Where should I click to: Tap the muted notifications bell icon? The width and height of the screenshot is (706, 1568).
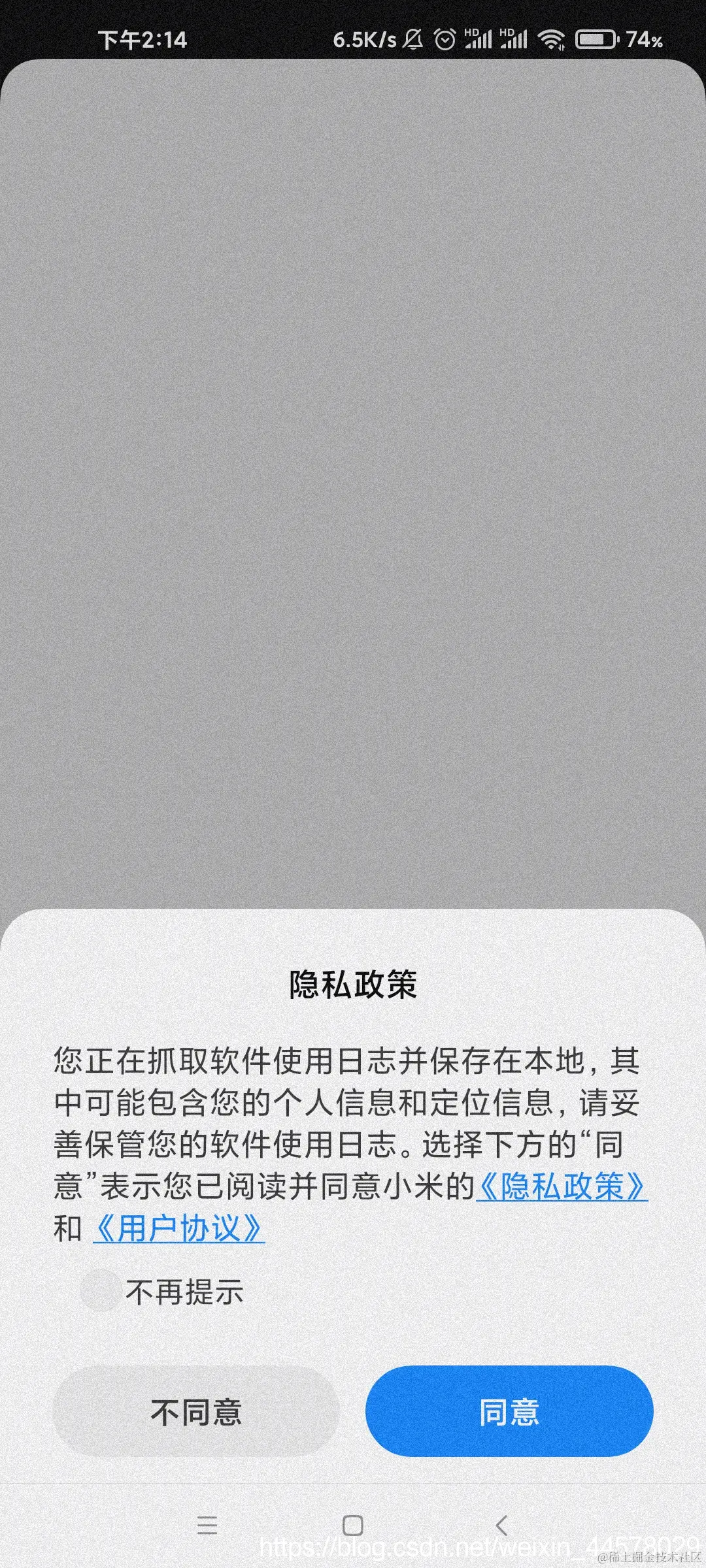pos(412,41)
